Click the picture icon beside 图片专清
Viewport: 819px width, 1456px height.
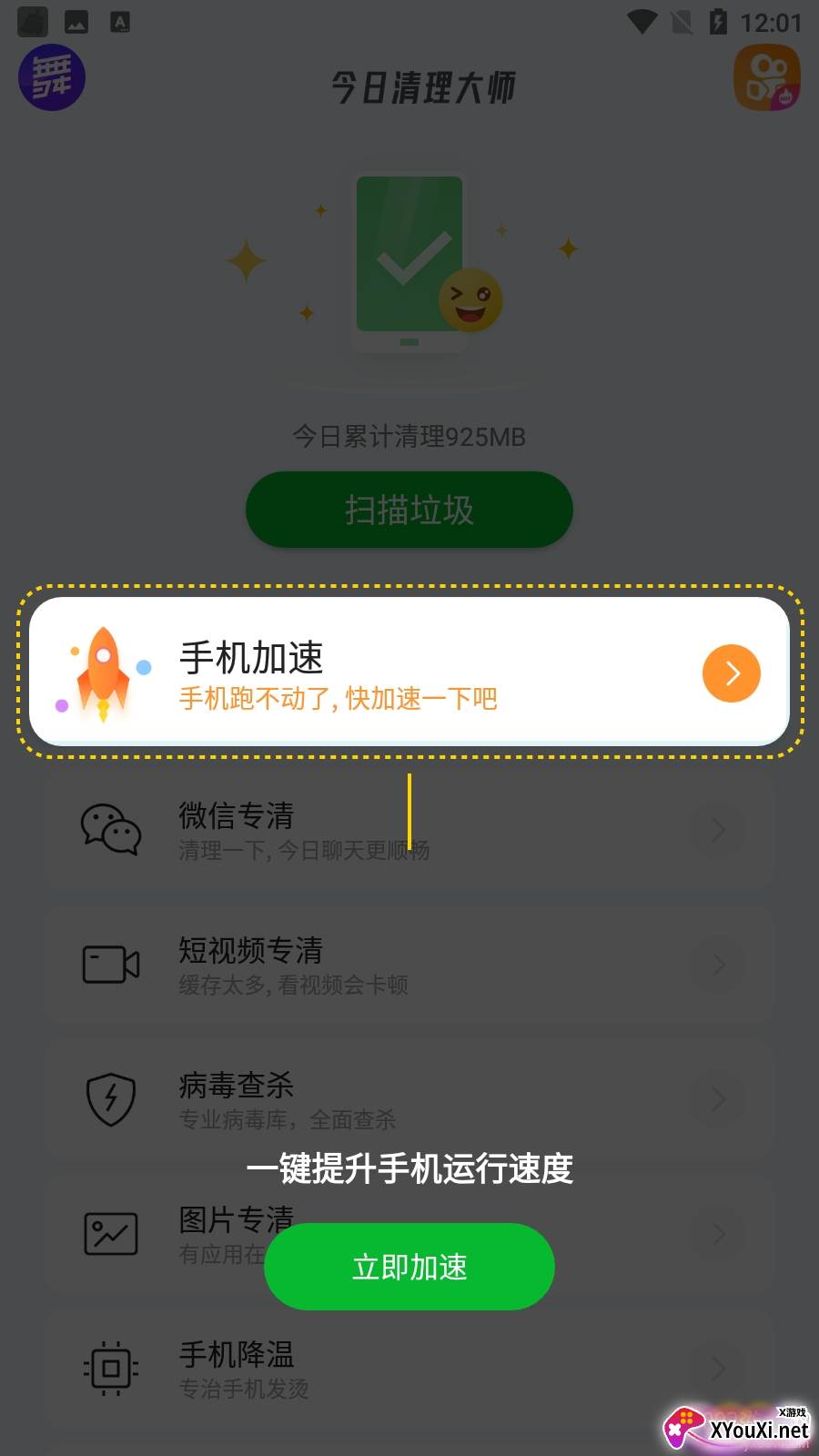tap(110, 1233)
